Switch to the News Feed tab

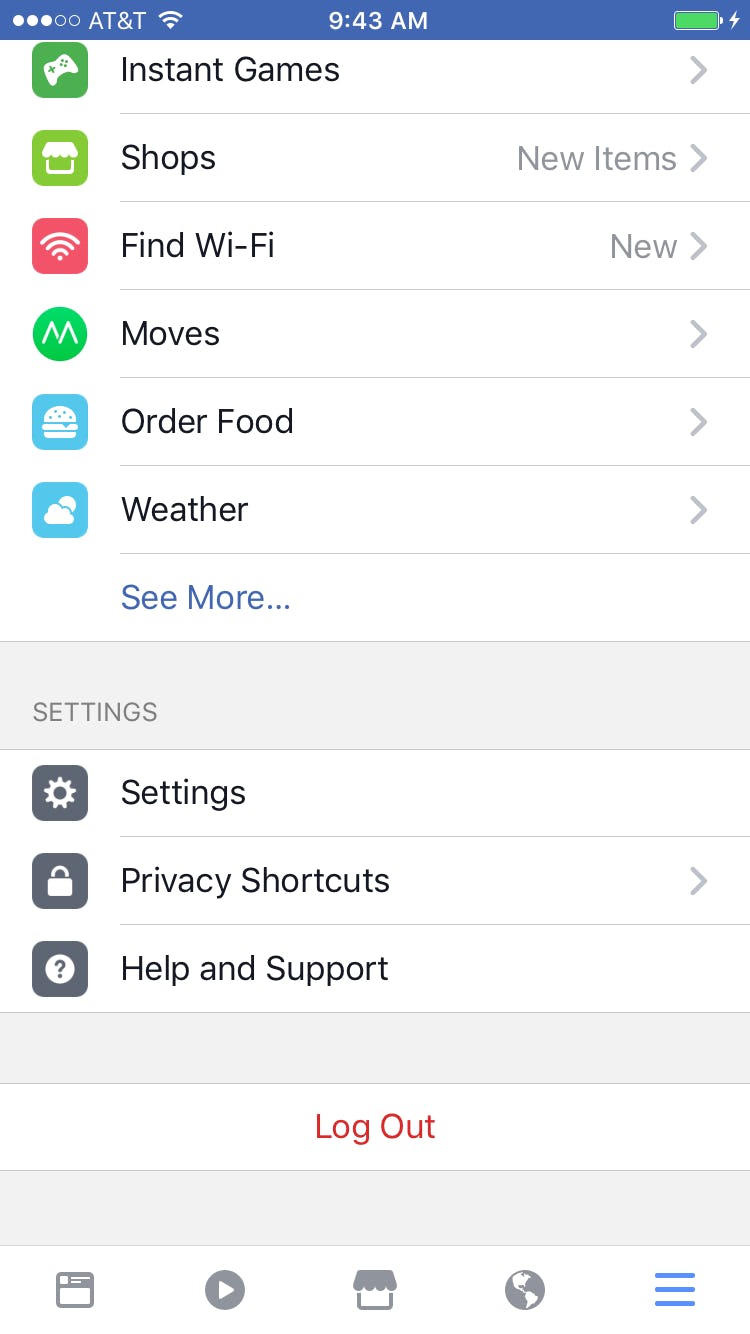tap(75, 1290)
